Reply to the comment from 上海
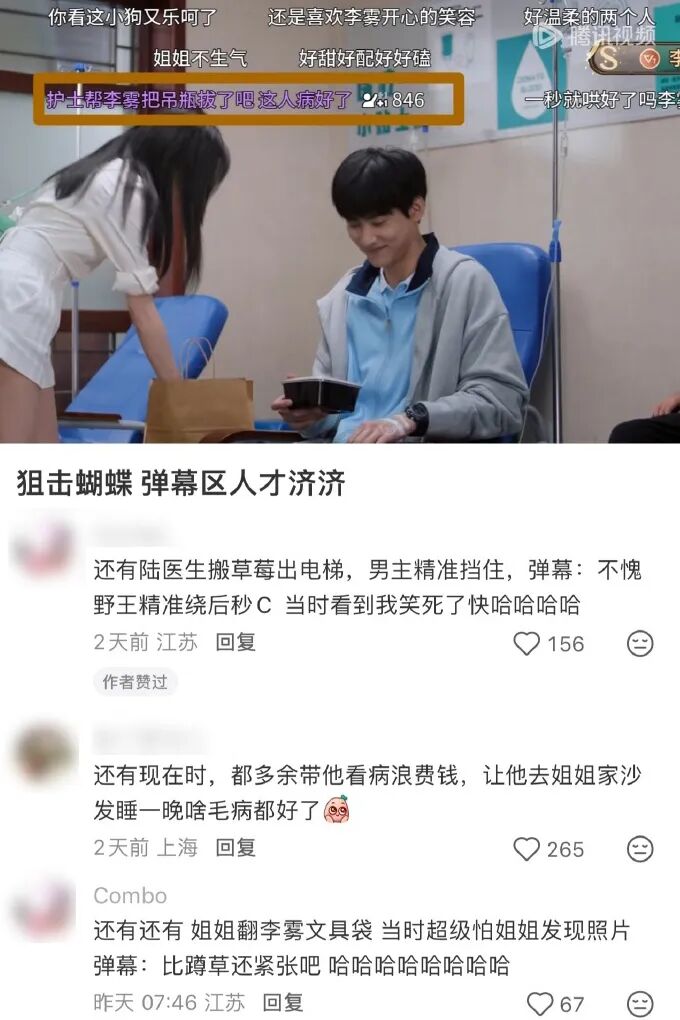The image size is (680, 1020). (x=236, y=848)
